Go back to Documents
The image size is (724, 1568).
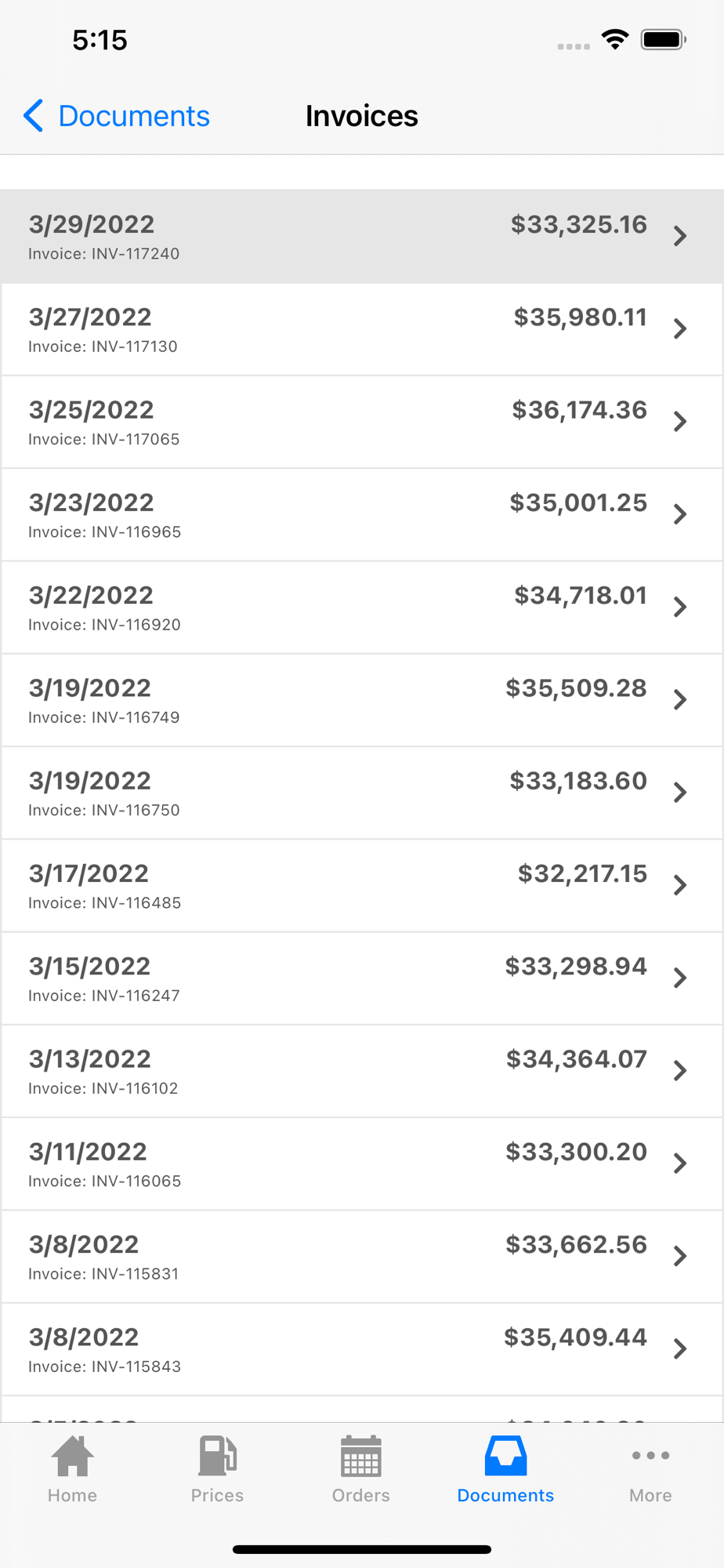point(116,116)
